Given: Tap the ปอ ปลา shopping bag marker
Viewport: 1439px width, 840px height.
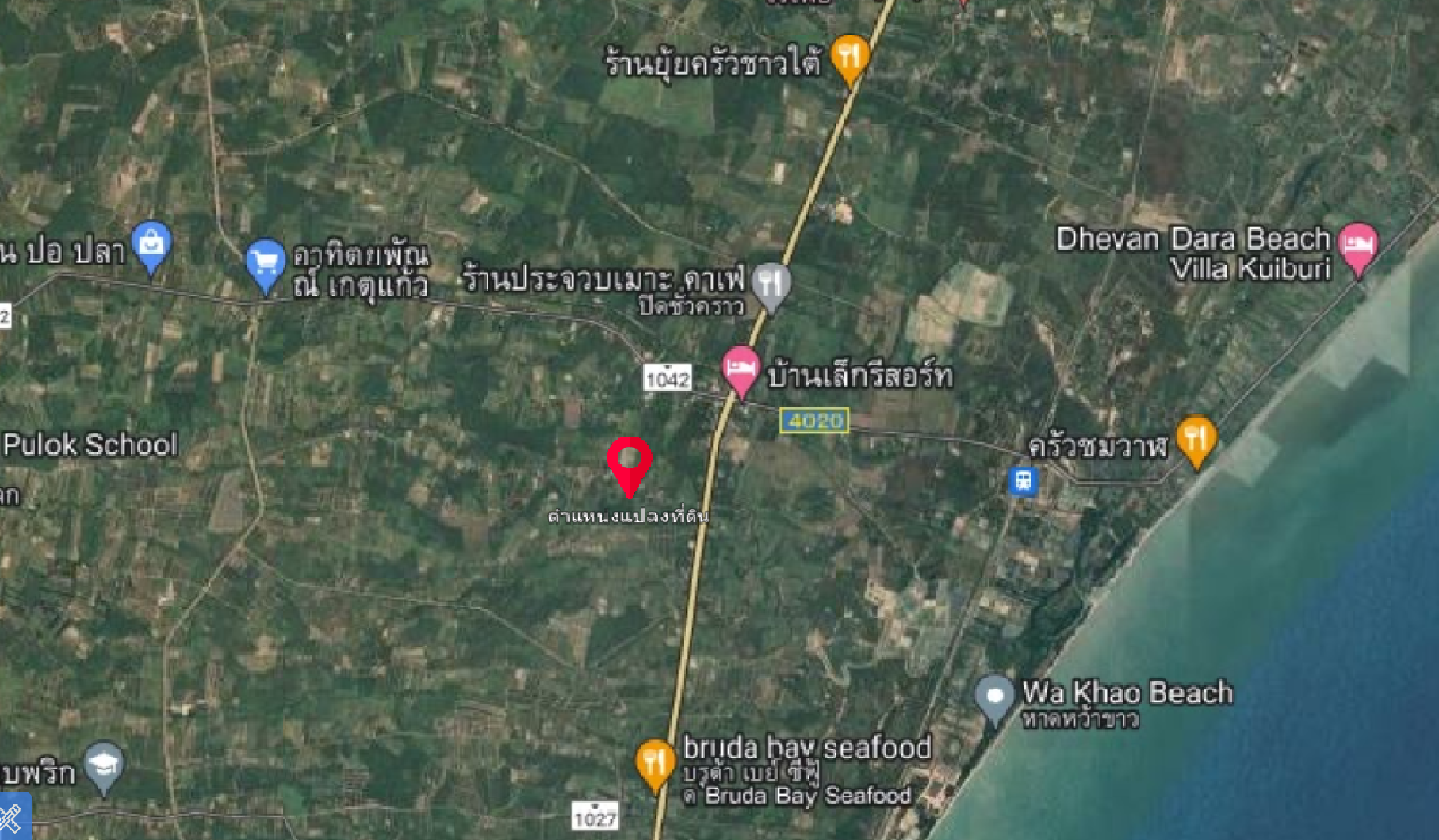Looking at the screenshot, I should pyautogui.click(x=151, y=245).
